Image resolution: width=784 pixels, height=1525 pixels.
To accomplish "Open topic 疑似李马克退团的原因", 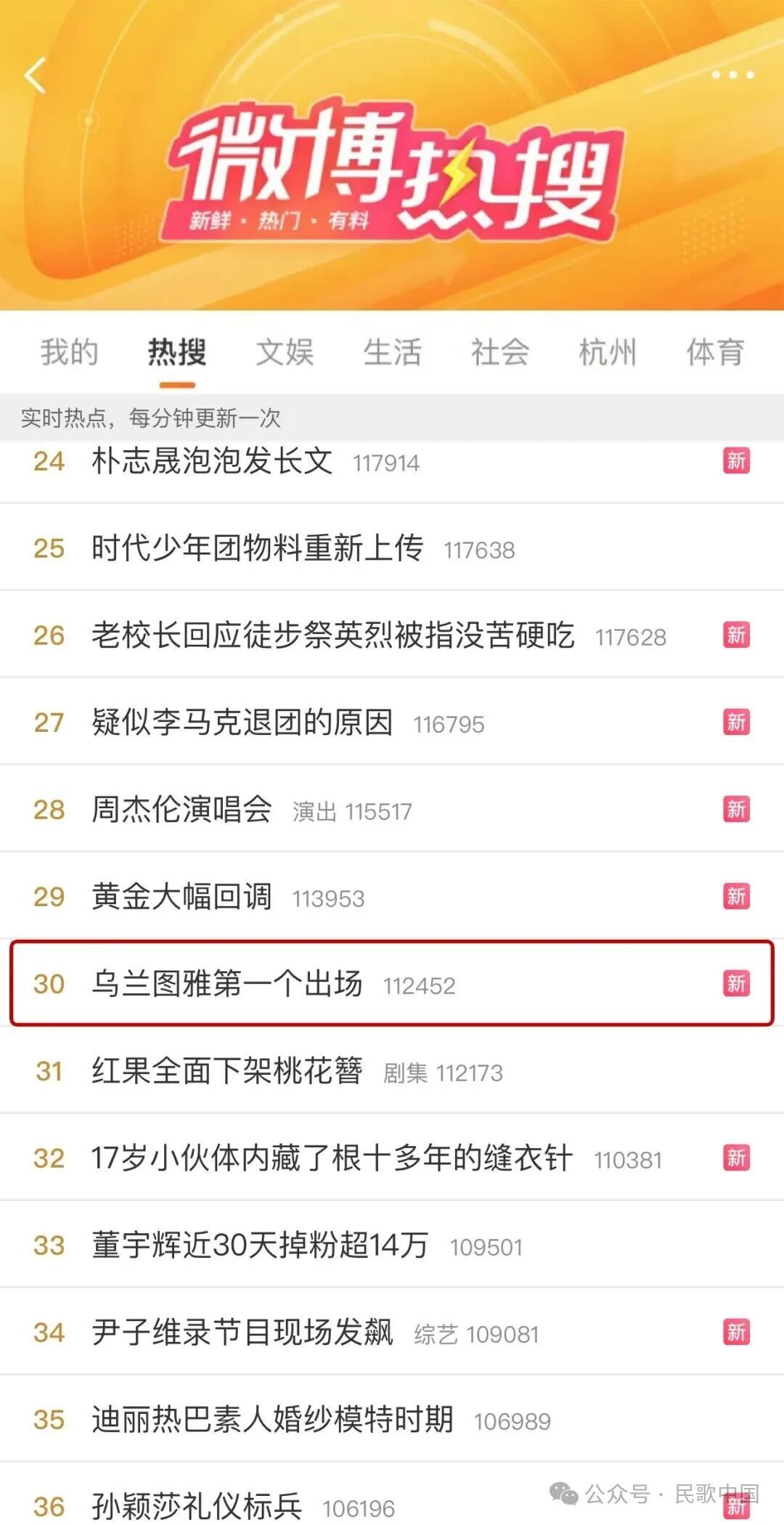I will [242, 723].
